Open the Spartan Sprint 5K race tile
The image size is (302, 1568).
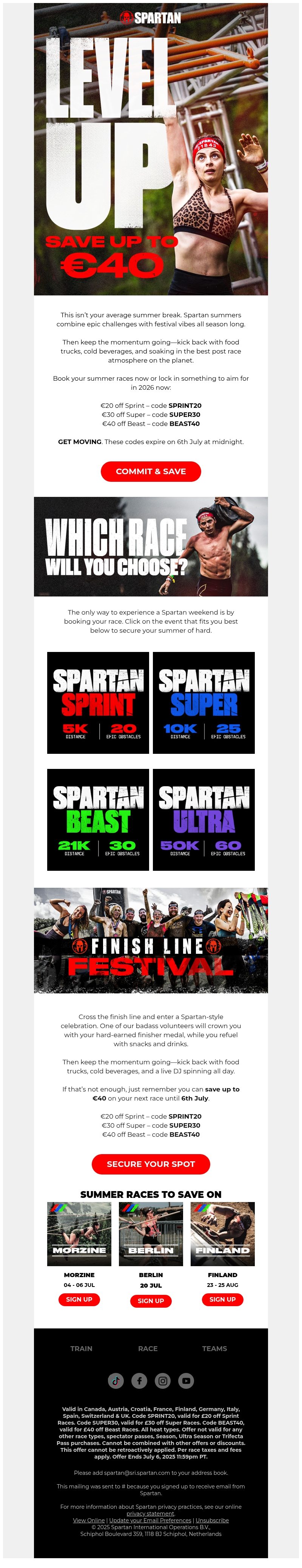coord(98,703)
